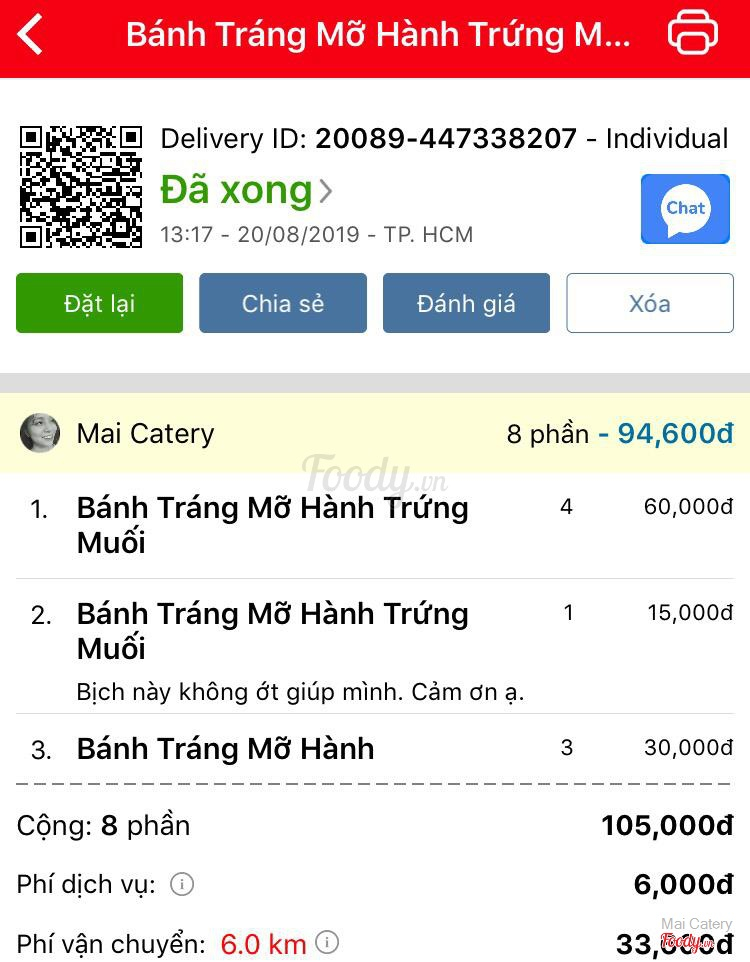Go back using the top arrow
Viewport: 750px width, 962px height.
[32, 35]
